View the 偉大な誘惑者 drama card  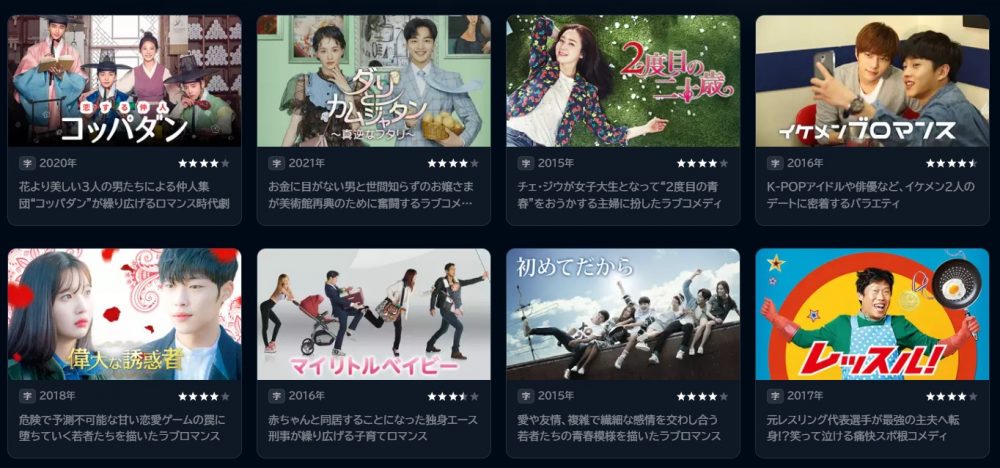point(124,315)
